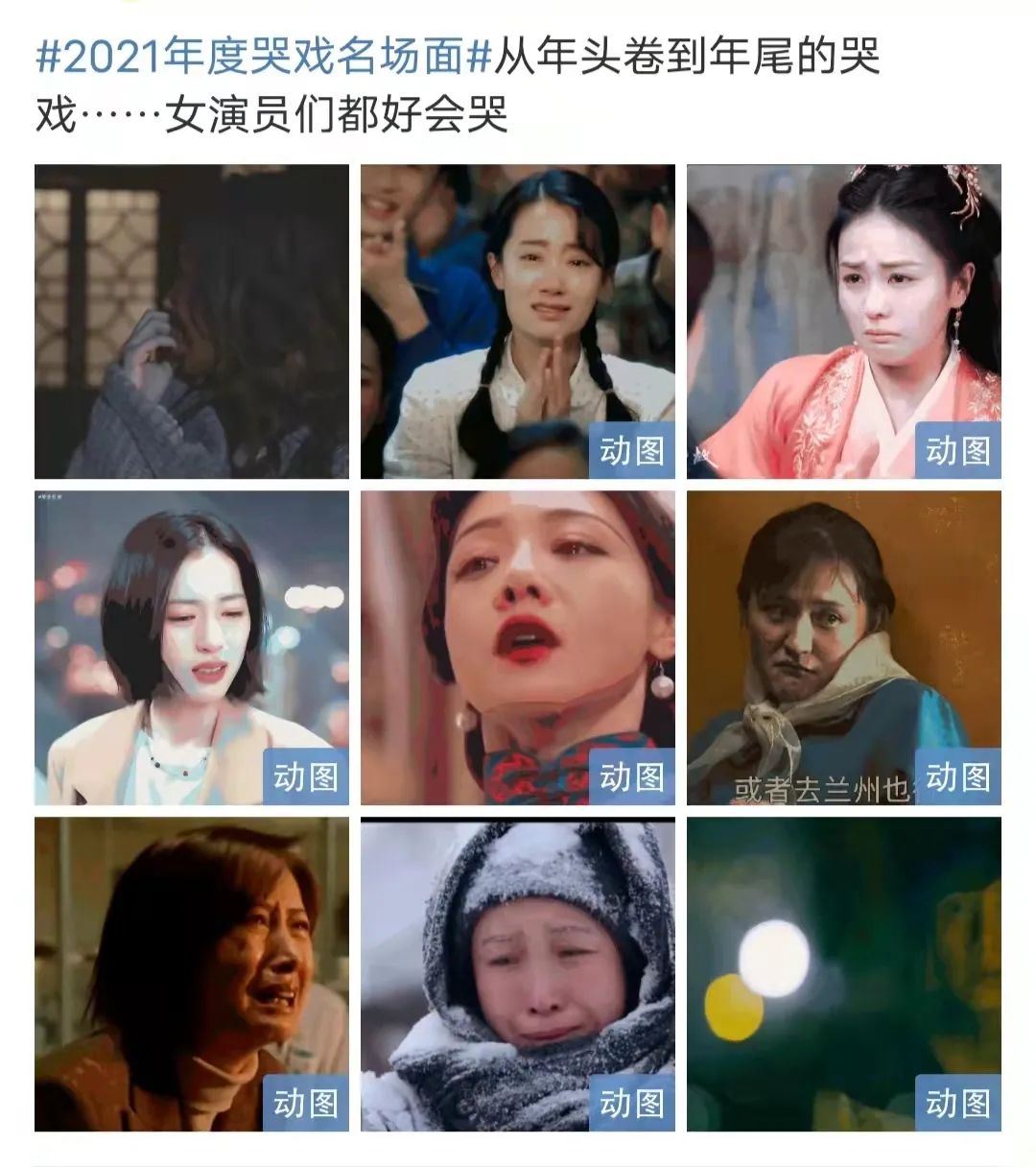Open the #2021年度哭戏名场面# hashtag
The image size is (1036, 1167).
click(x=264, y=58)
